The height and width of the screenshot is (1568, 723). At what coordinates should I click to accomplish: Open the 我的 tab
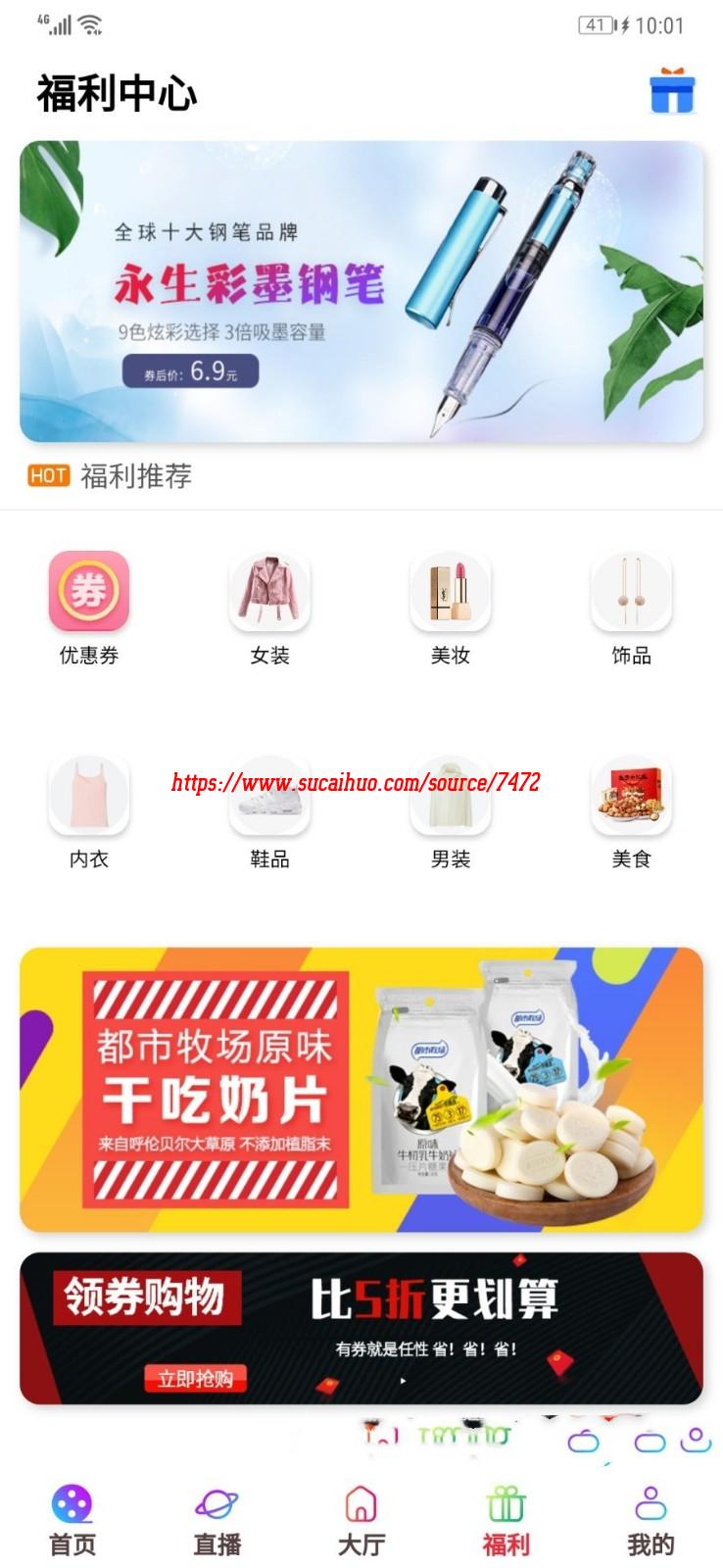651,1522
